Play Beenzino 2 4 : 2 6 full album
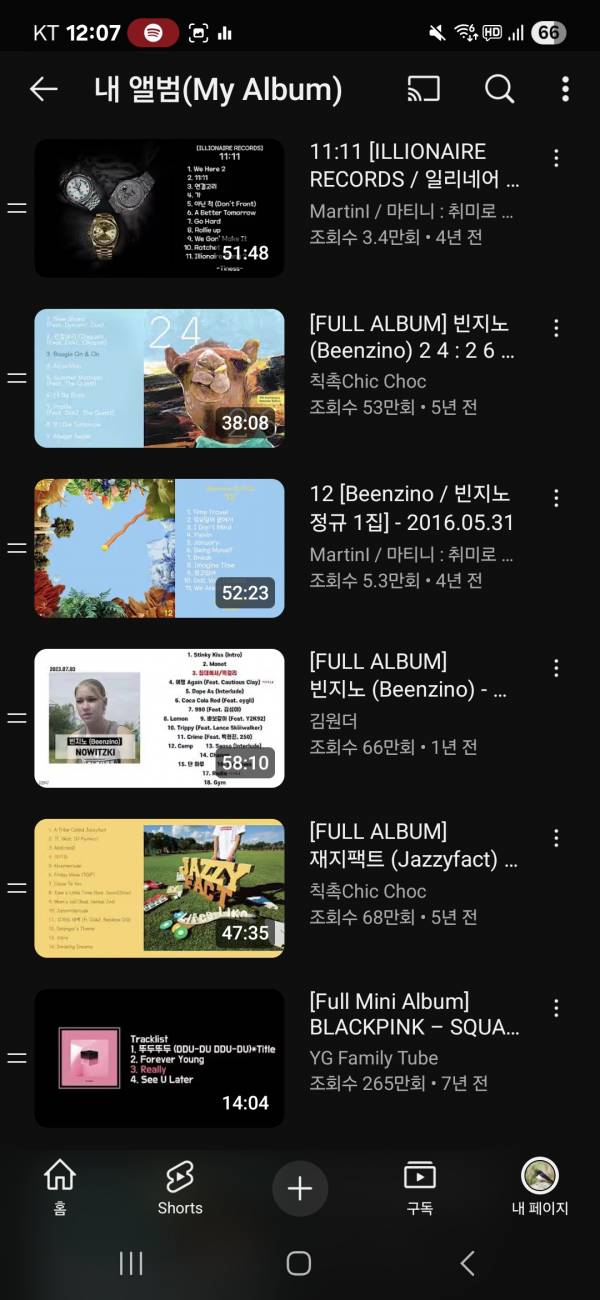Screen dimensions: 600x1300 tap(160, 378)
